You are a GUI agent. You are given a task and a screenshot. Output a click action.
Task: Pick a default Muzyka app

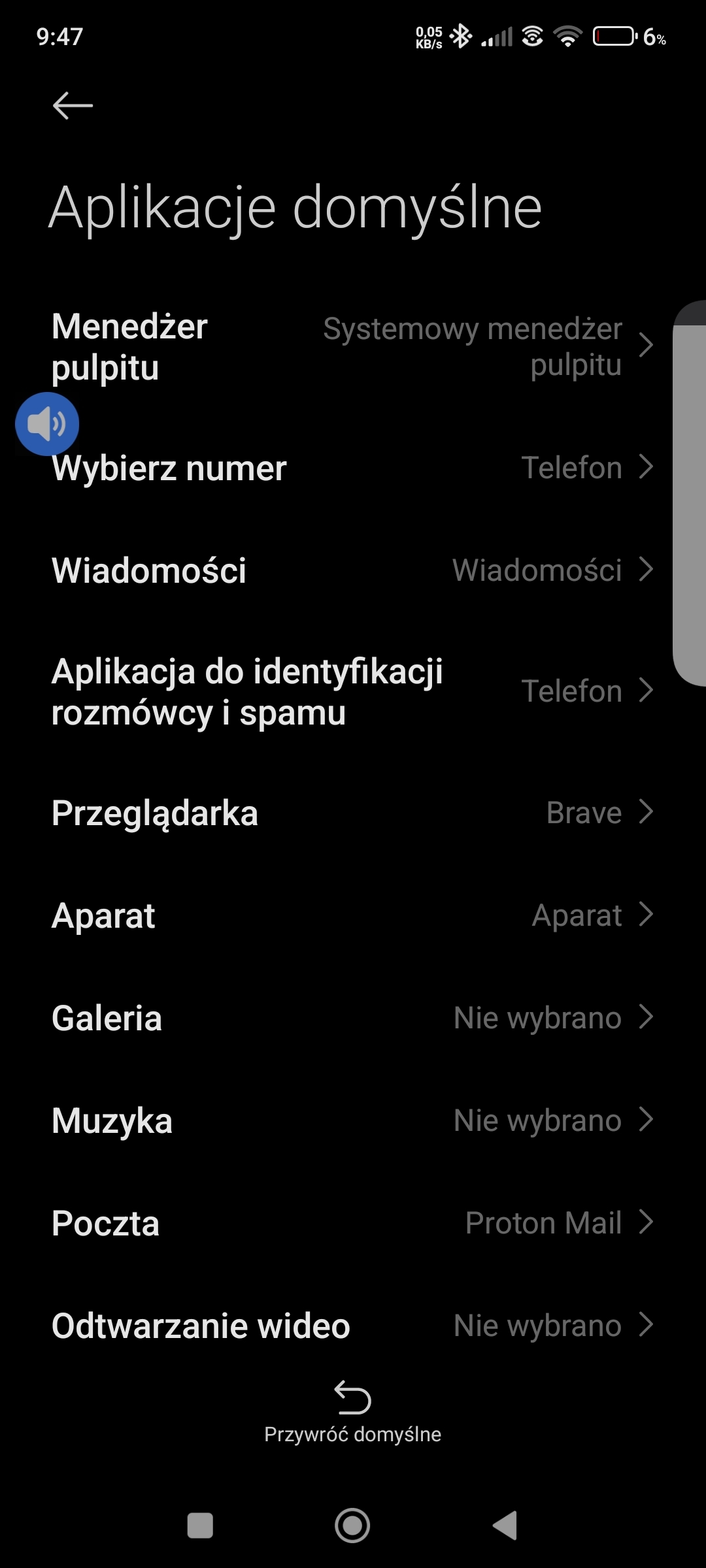(353, 1120)
